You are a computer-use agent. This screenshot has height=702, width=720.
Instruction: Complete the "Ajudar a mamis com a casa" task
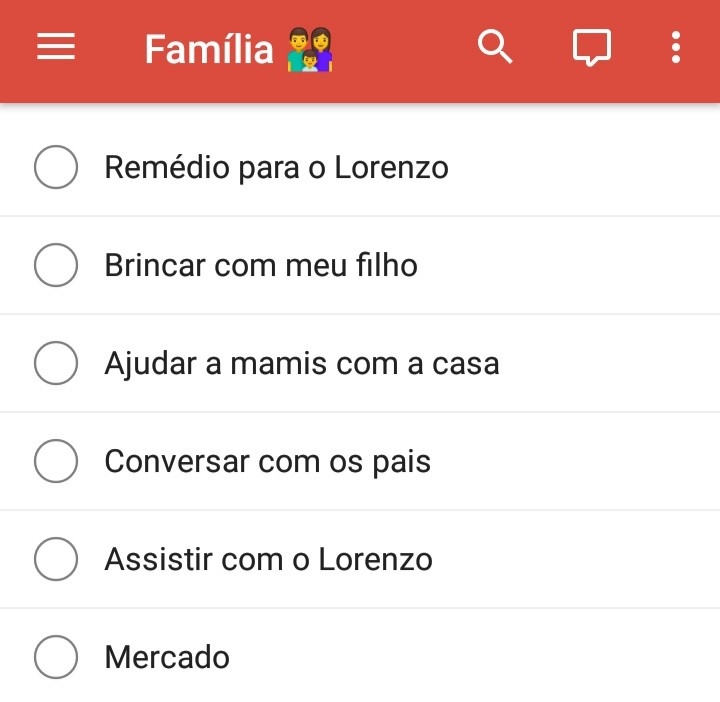(x=56, y=363)
